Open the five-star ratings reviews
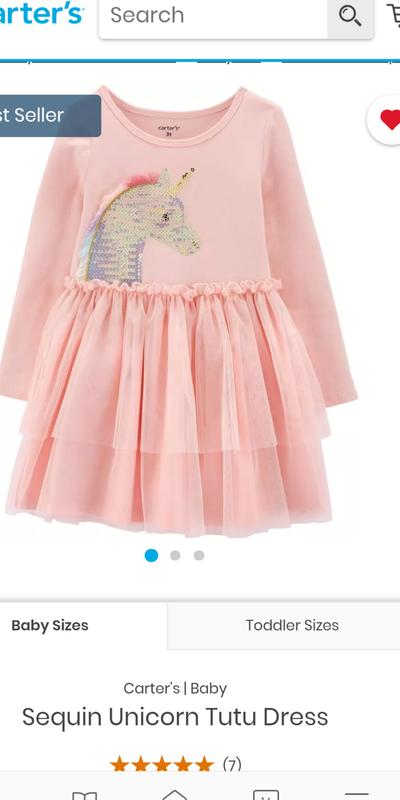The width and height of the screenshot is (400, 800). tap(176, 764)
